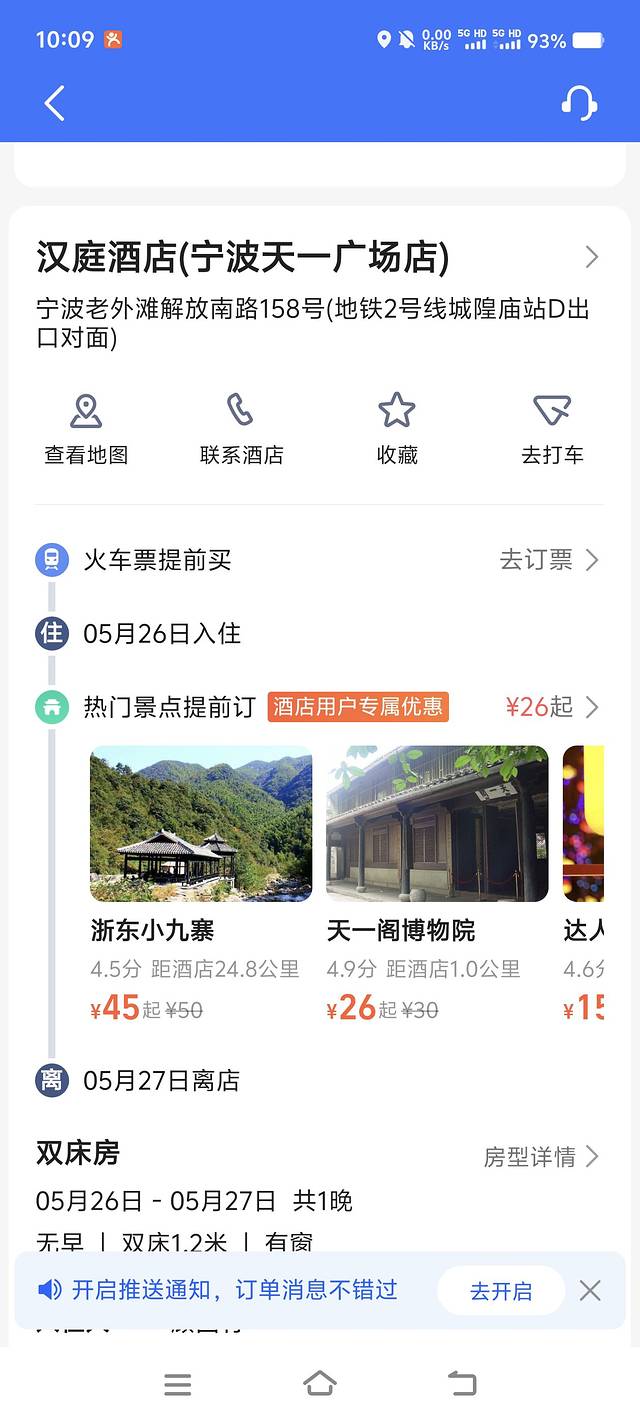Go to the system home screen

click(319, 1384)
